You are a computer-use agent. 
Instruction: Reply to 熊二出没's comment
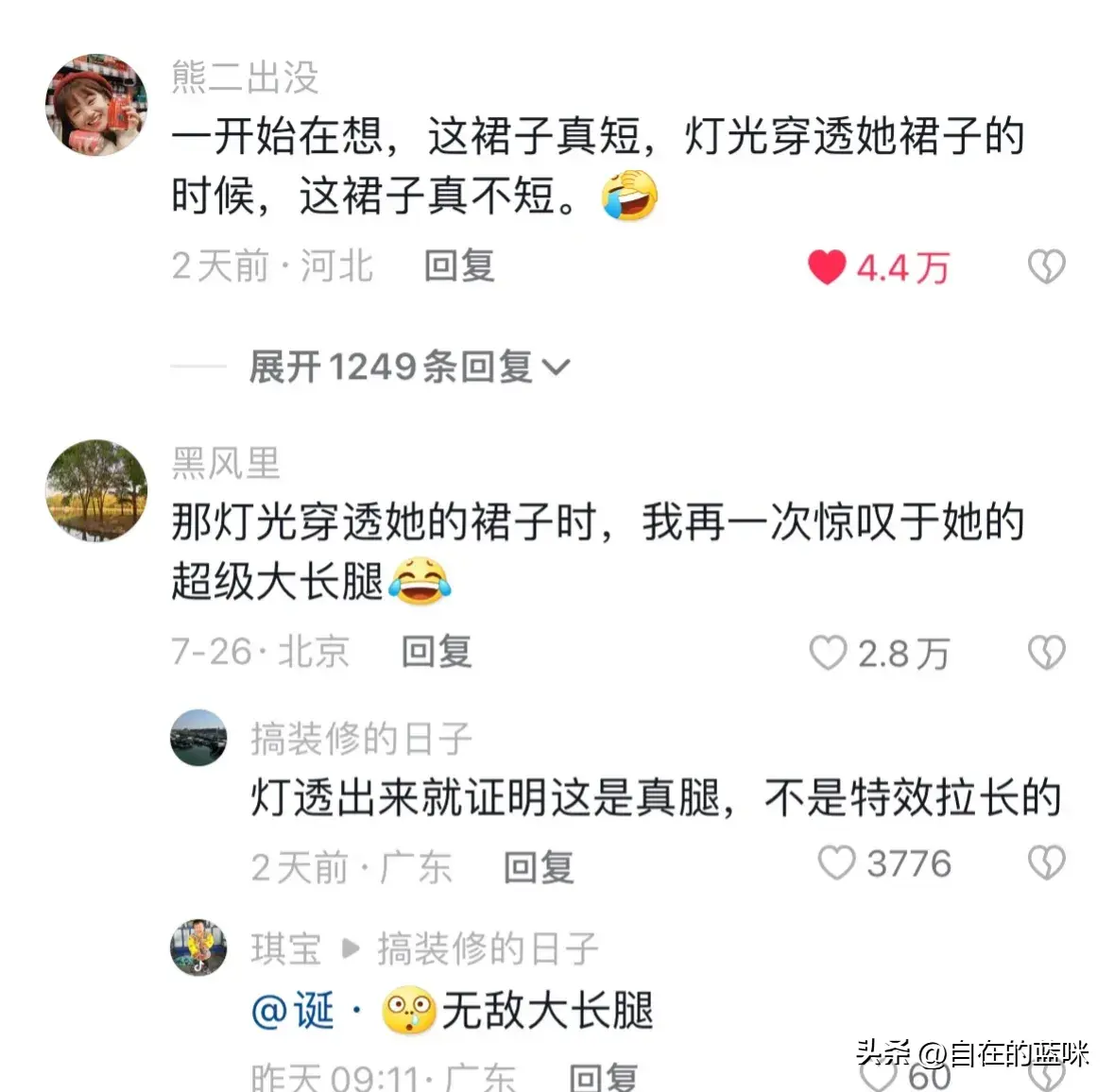click(x=458, y=266)
